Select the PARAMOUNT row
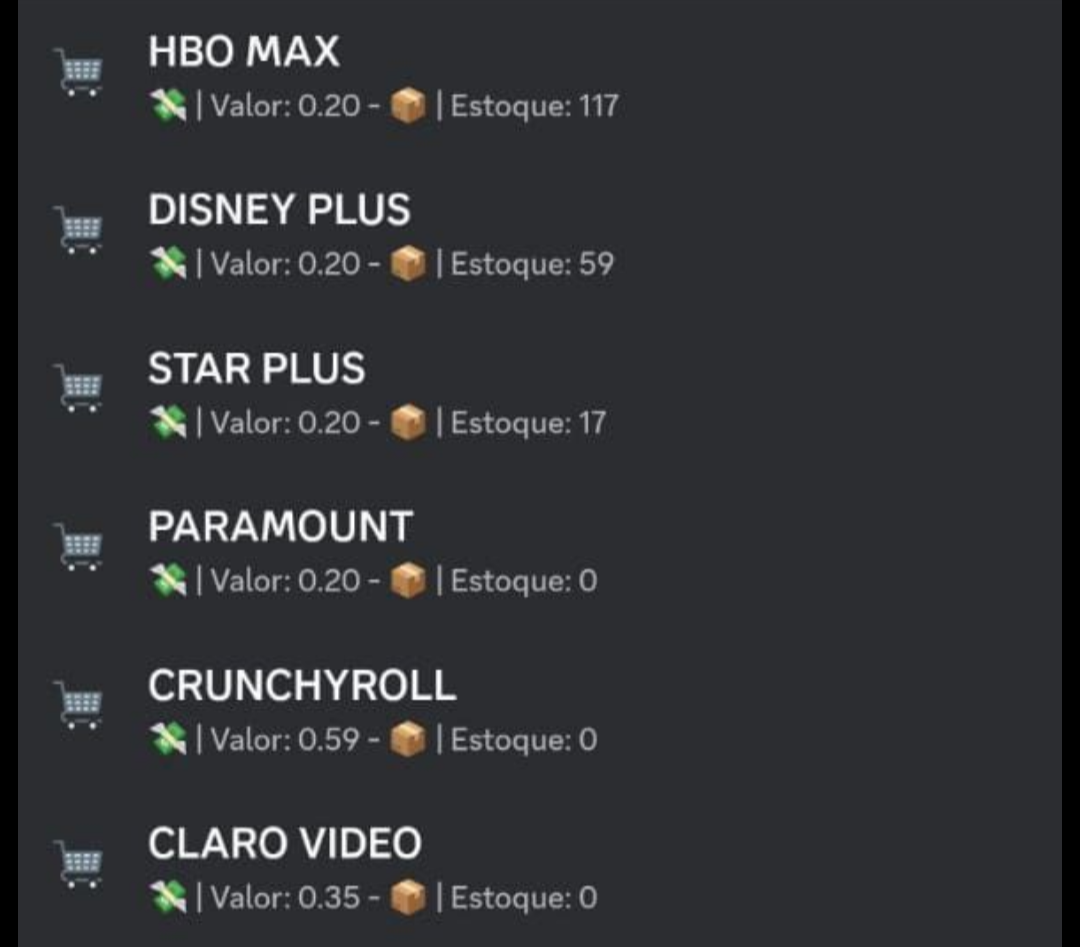This screenshot has width=1080, height=947. (280, 527)
